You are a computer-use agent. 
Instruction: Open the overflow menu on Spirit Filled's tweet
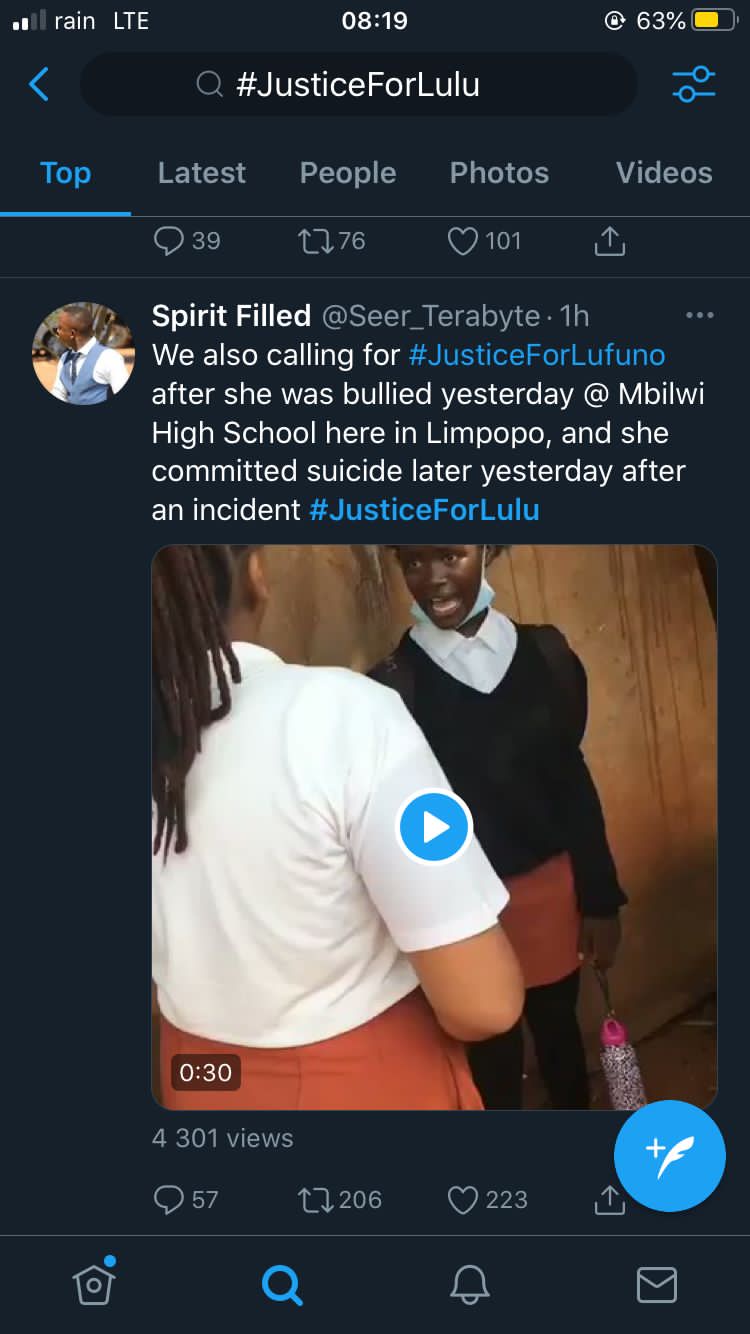pos(699,316)
